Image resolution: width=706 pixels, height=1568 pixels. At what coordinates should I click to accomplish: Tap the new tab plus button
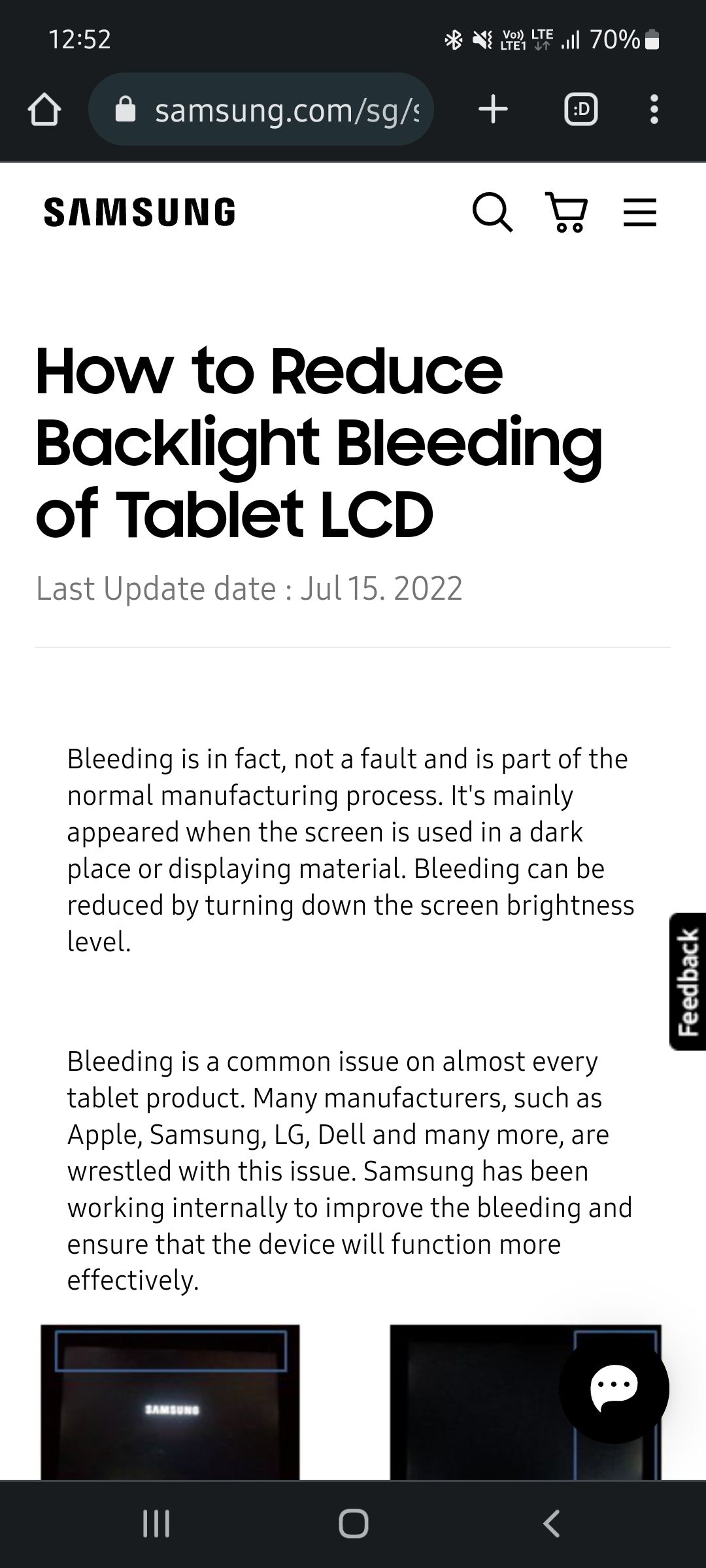pos(492,109)
